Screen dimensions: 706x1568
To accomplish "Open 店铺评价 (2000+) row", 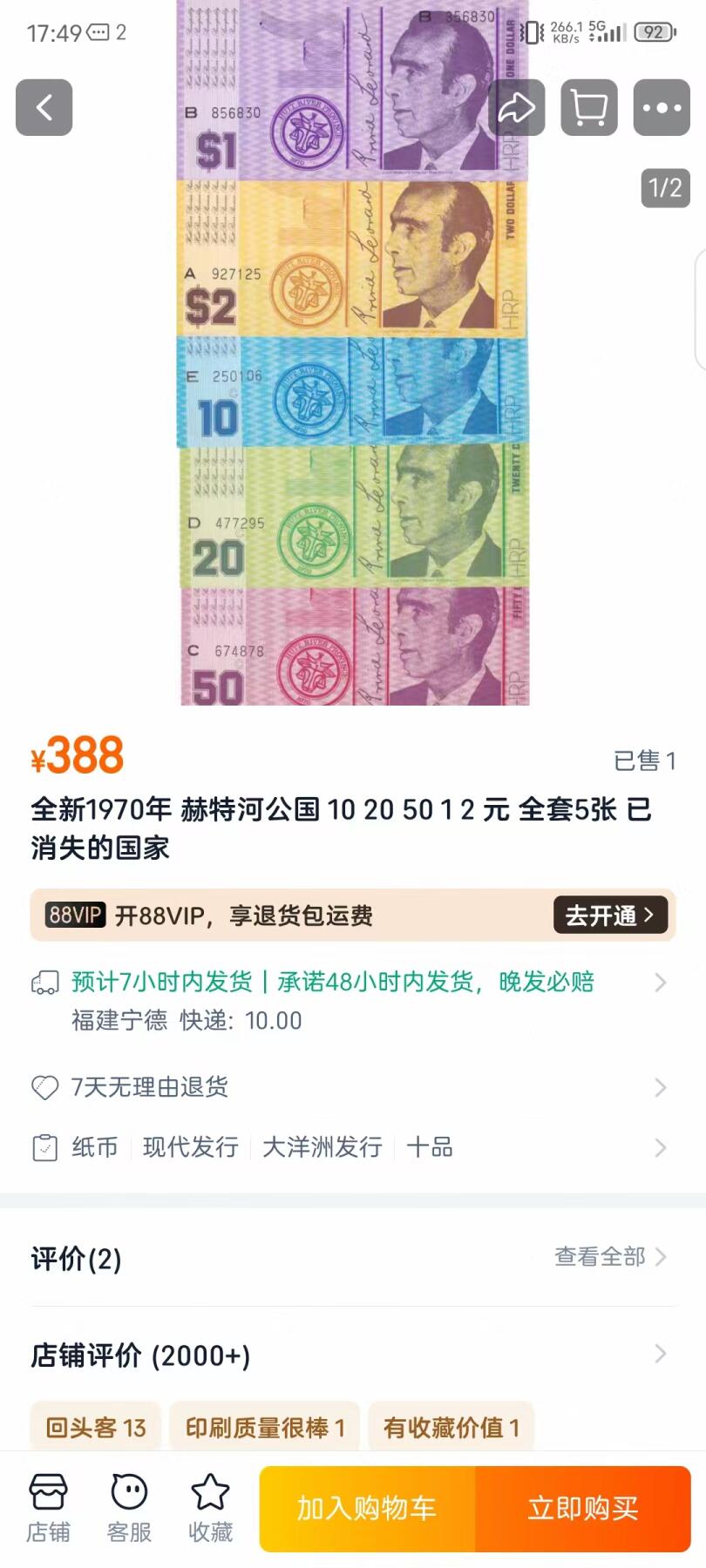I will 349,1355.
